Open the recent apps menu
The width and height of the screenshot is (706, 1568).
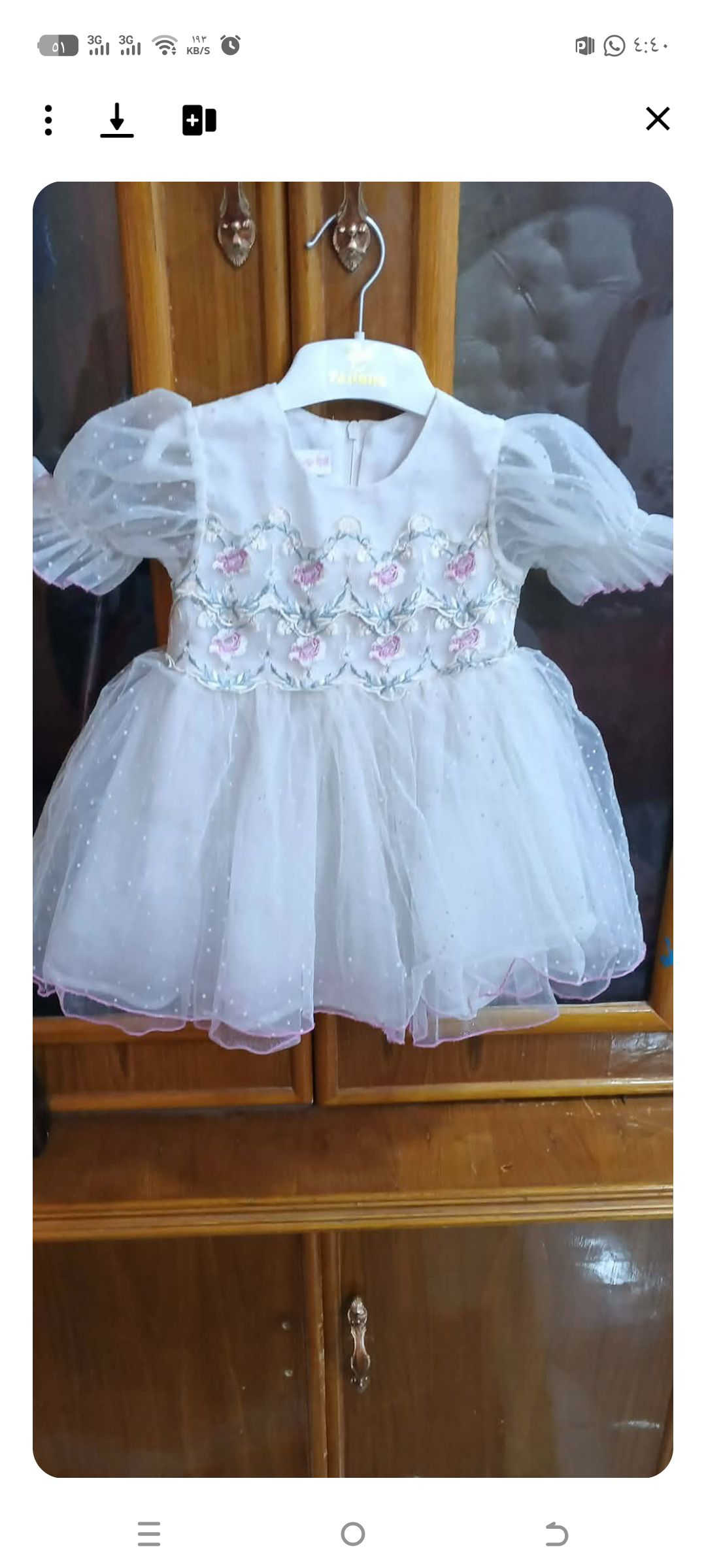149,1533
